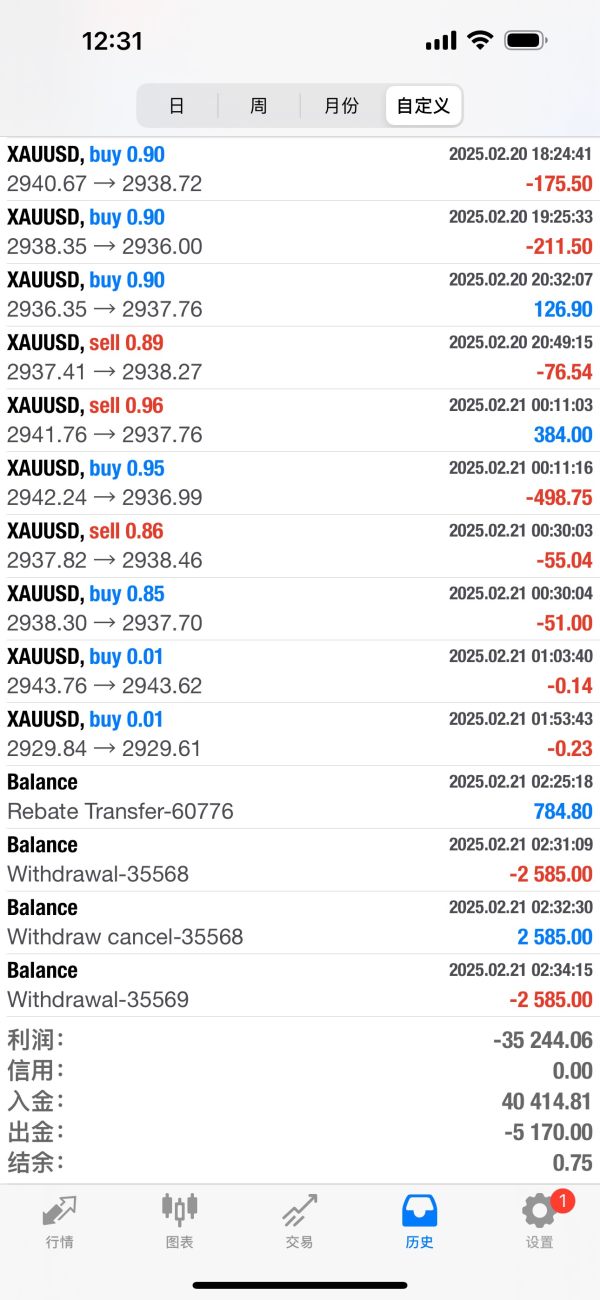
Task: Open 设置 settings with the badge
Action: (540, 1221)
